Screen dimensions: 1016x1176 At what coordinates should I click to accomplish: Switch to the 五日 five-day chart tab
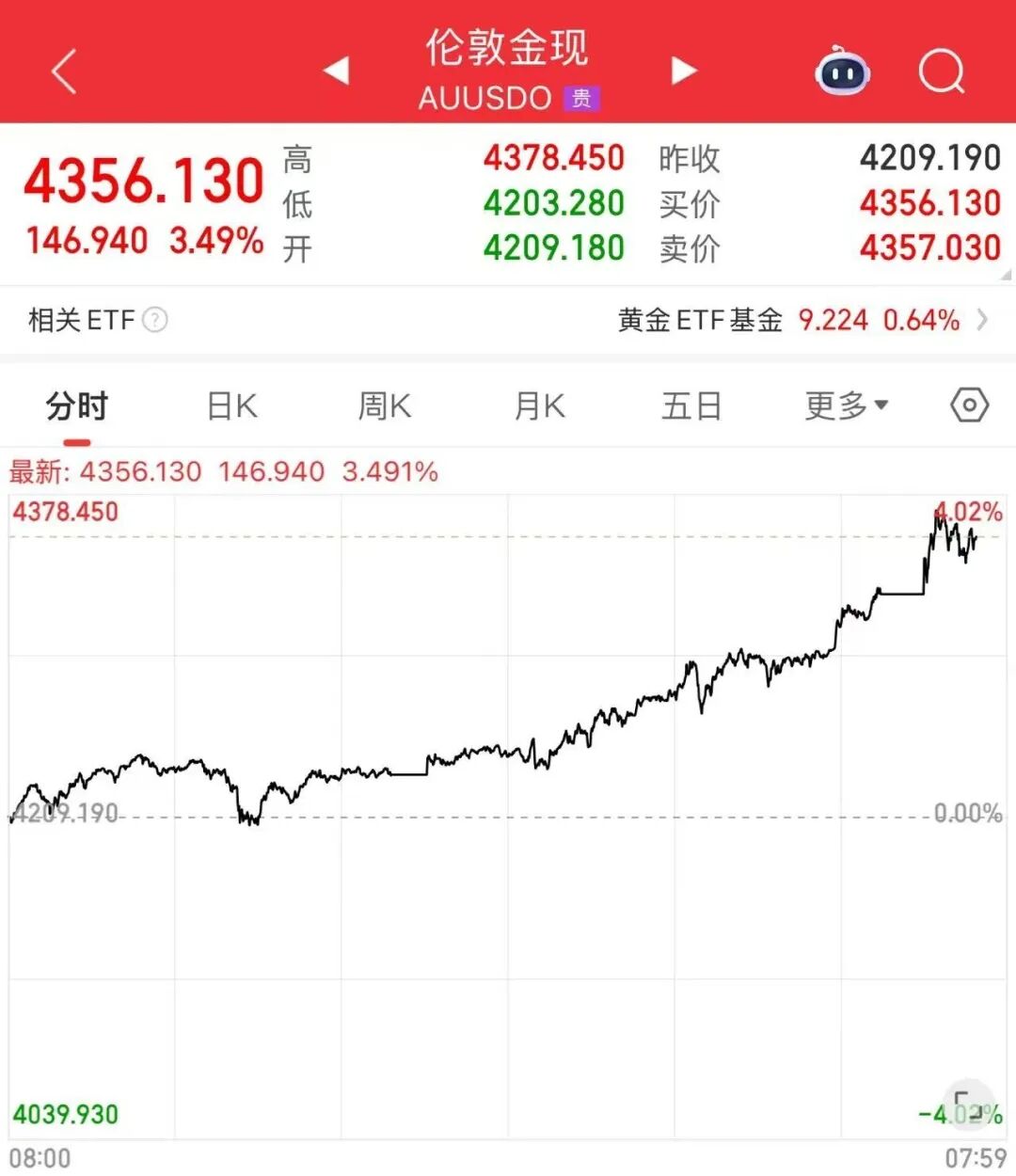click(692, 405)
